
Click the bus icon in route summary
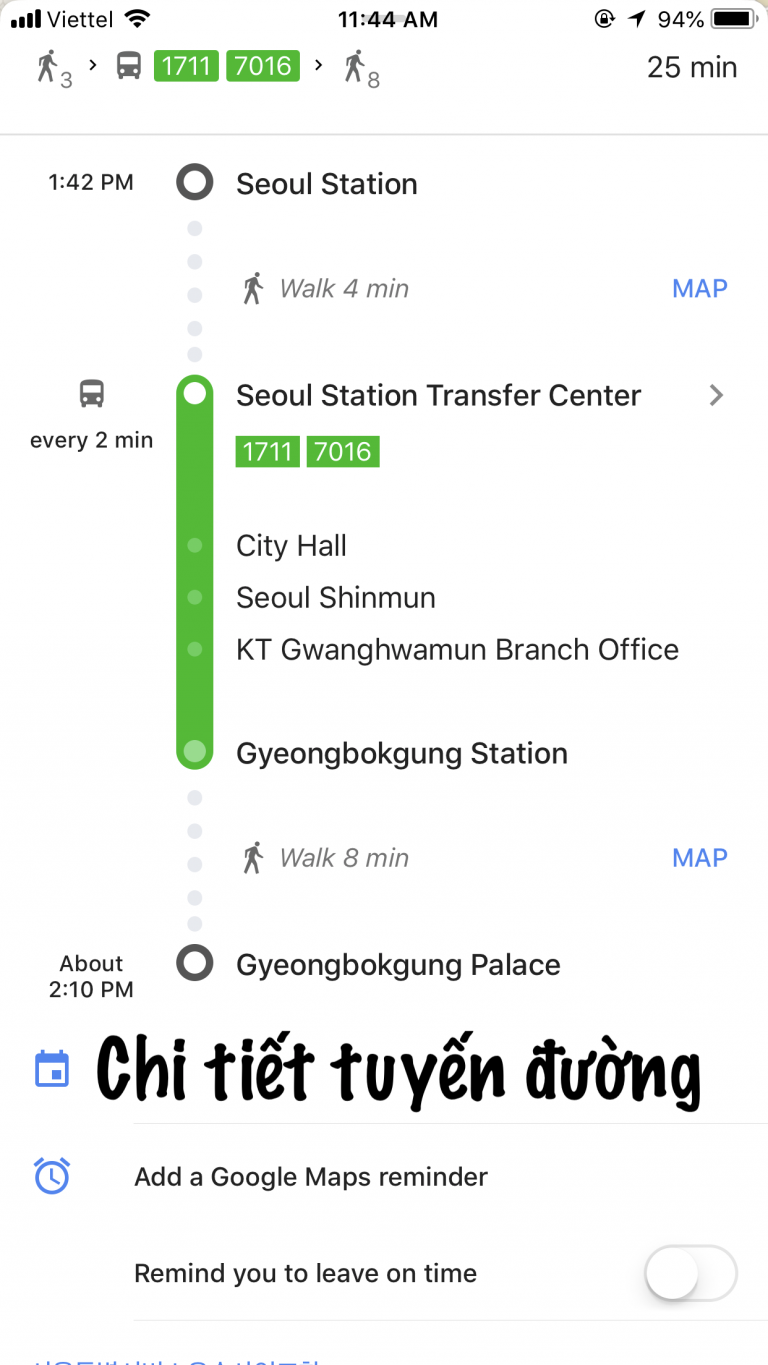128,65
